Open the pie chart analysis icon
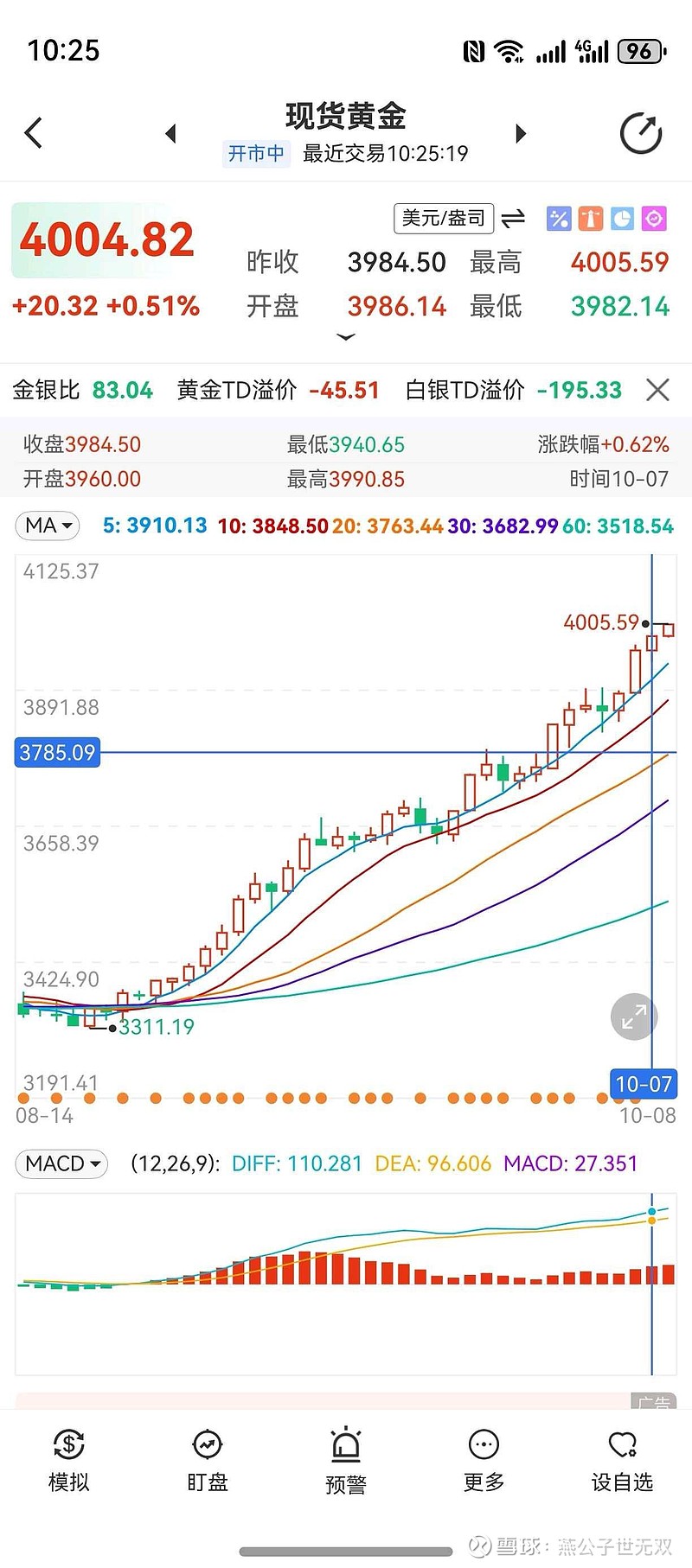The height and width of the screenshot is (1568, 692). tap(621, 219)
